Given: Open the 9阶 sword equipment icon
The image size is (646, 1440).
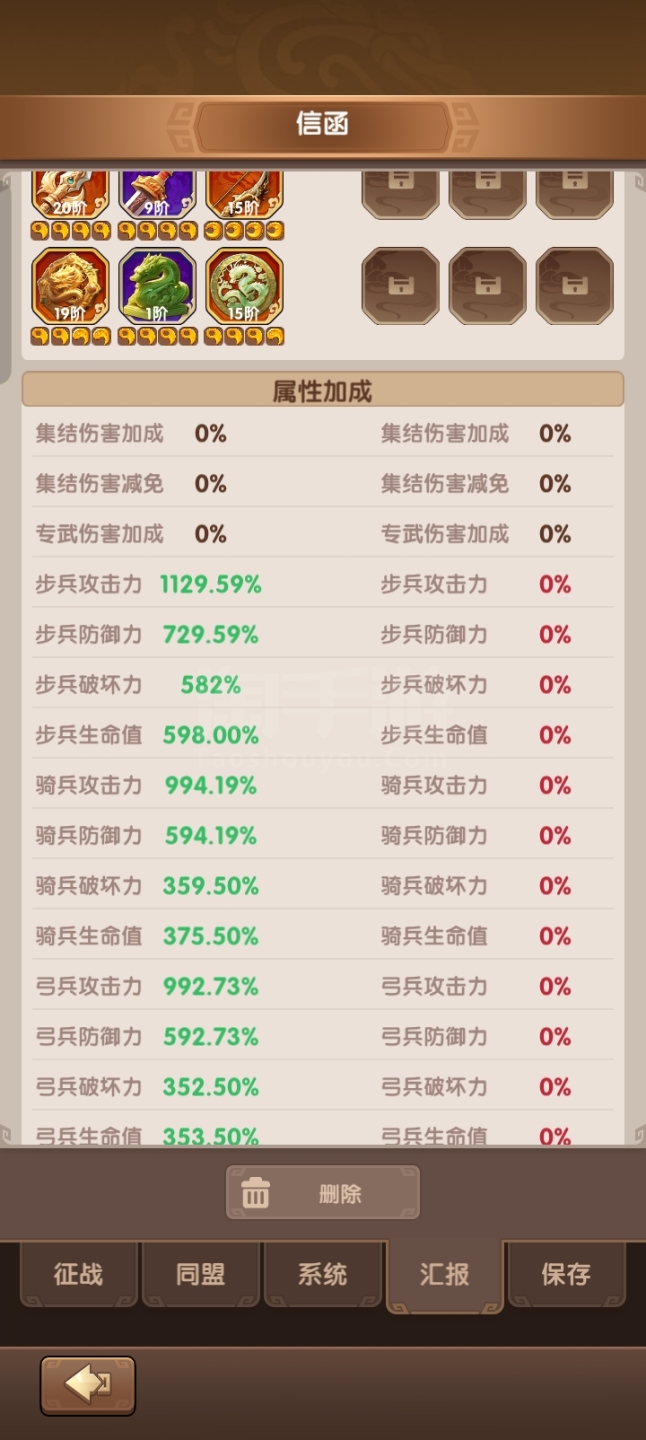Looking at the screenshot, I should click(158, 194).
